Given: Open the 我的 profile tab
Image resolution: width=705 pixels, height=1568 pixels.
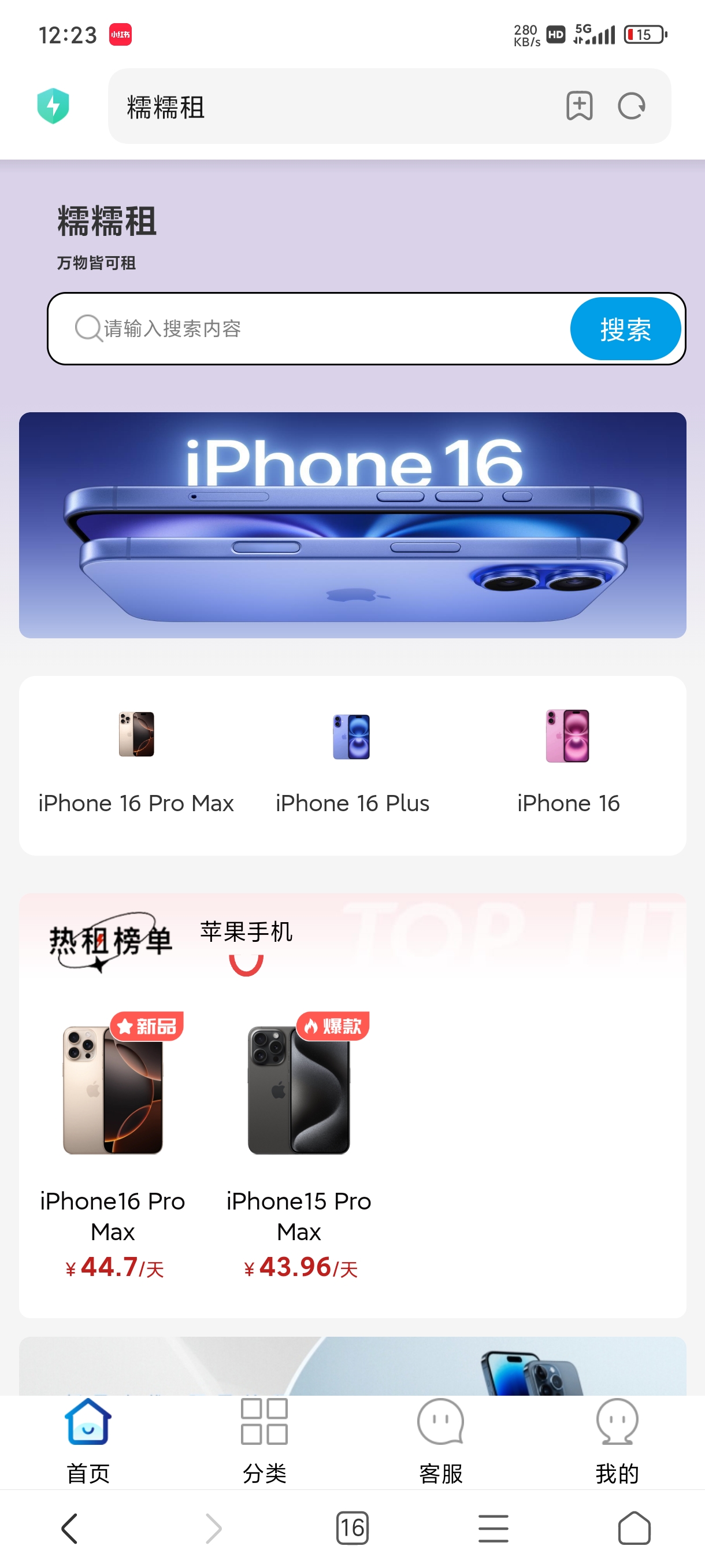Looking at the screenshot, I should tap(617, 1441).
